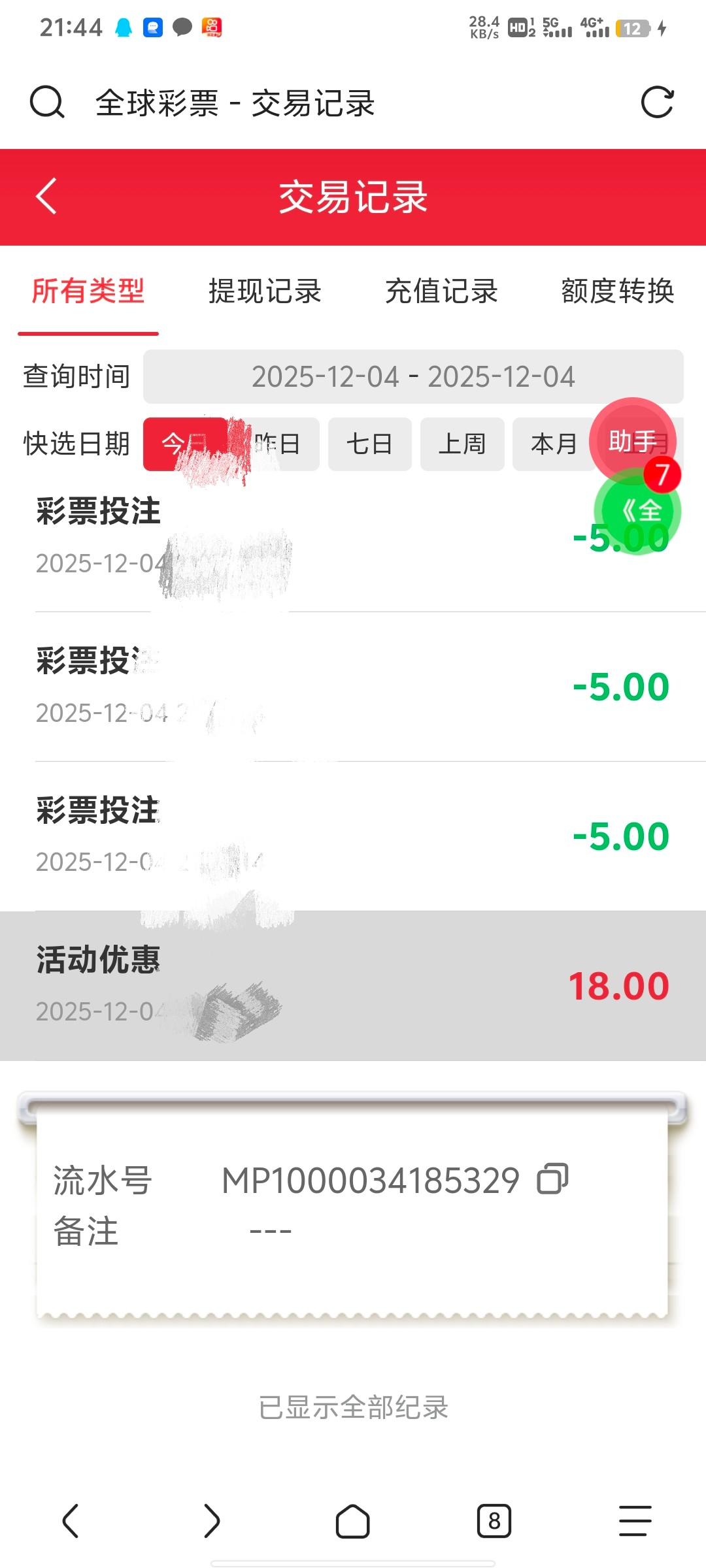The width and height of the screenshot is (706, 1568).
Task: Tap the back arrow in the red header
Action: point(46,198)
